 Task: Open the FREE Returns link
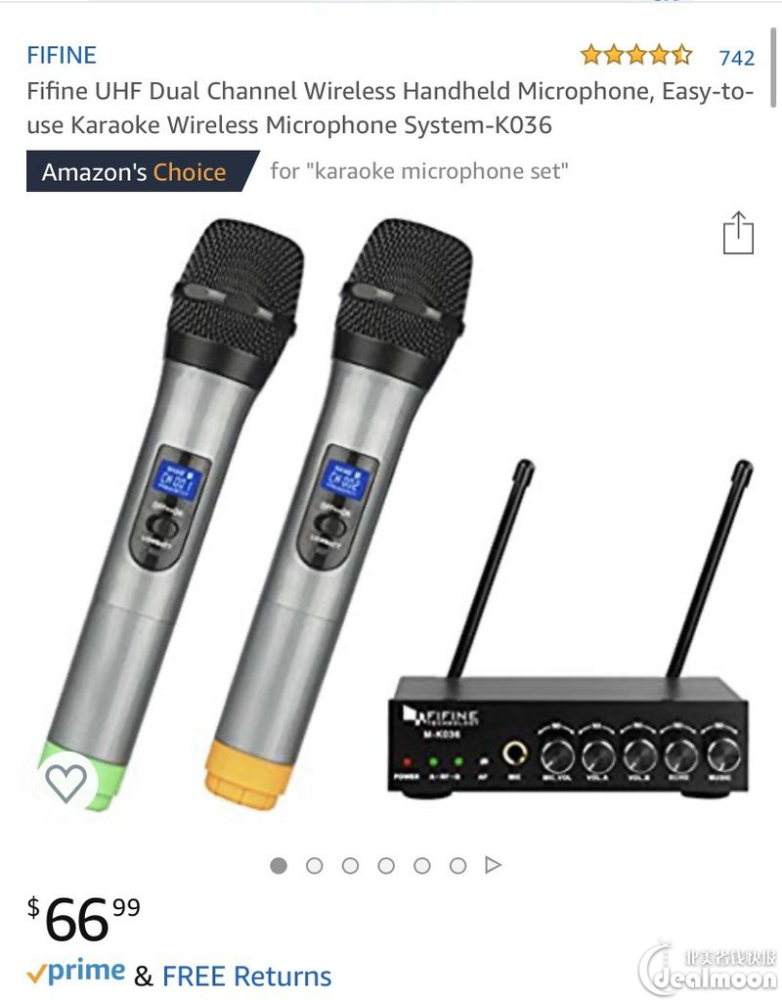click(246, 976)
